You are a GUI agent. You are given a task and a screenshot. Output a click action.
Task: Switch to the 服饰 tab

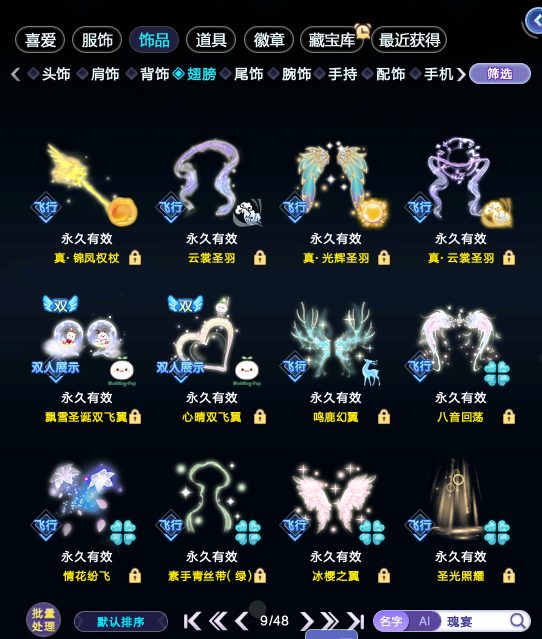97,40
